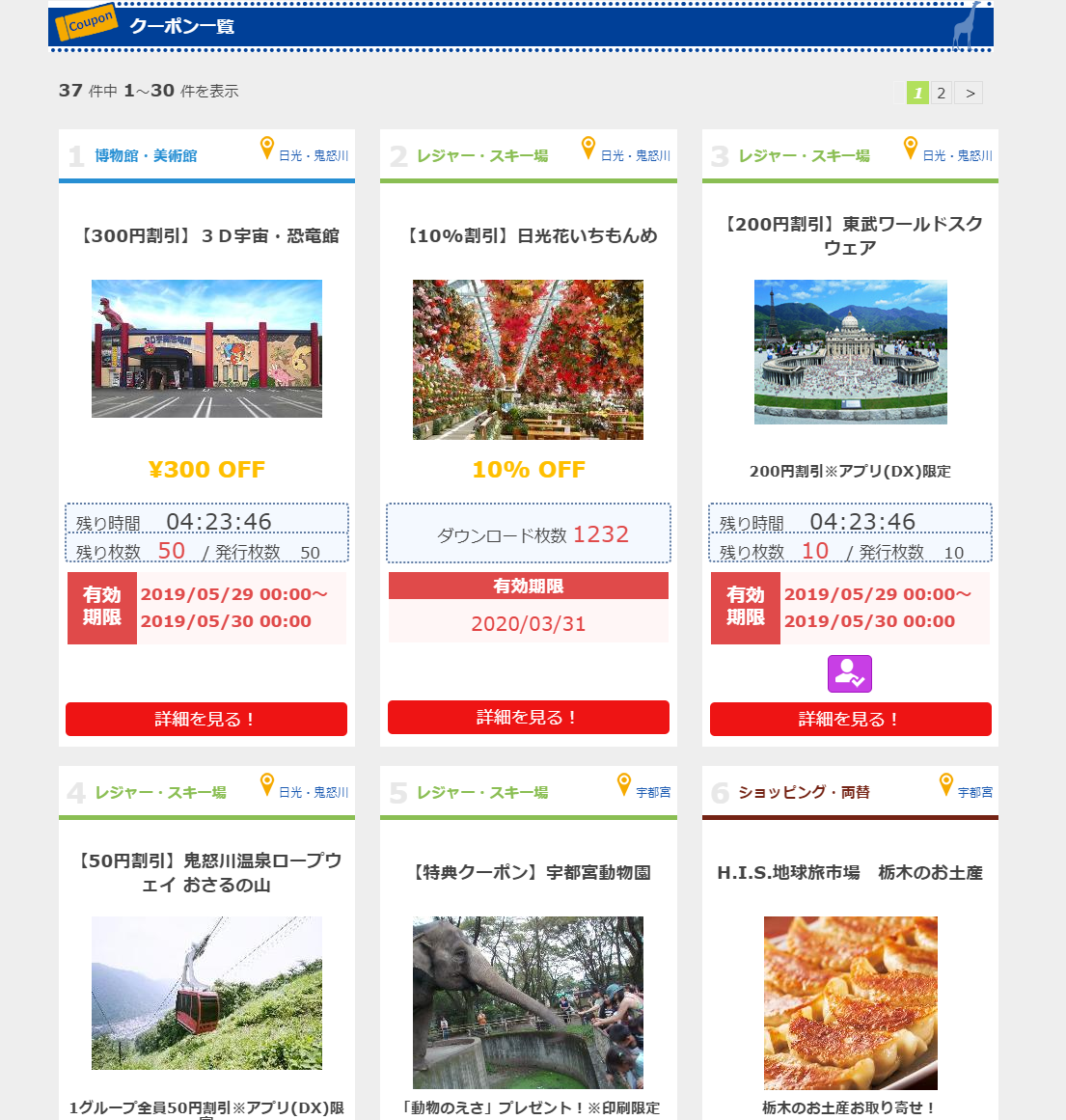
Task: Open the 3D宇宙・恐竜館 photo
Action: [206, 348]
